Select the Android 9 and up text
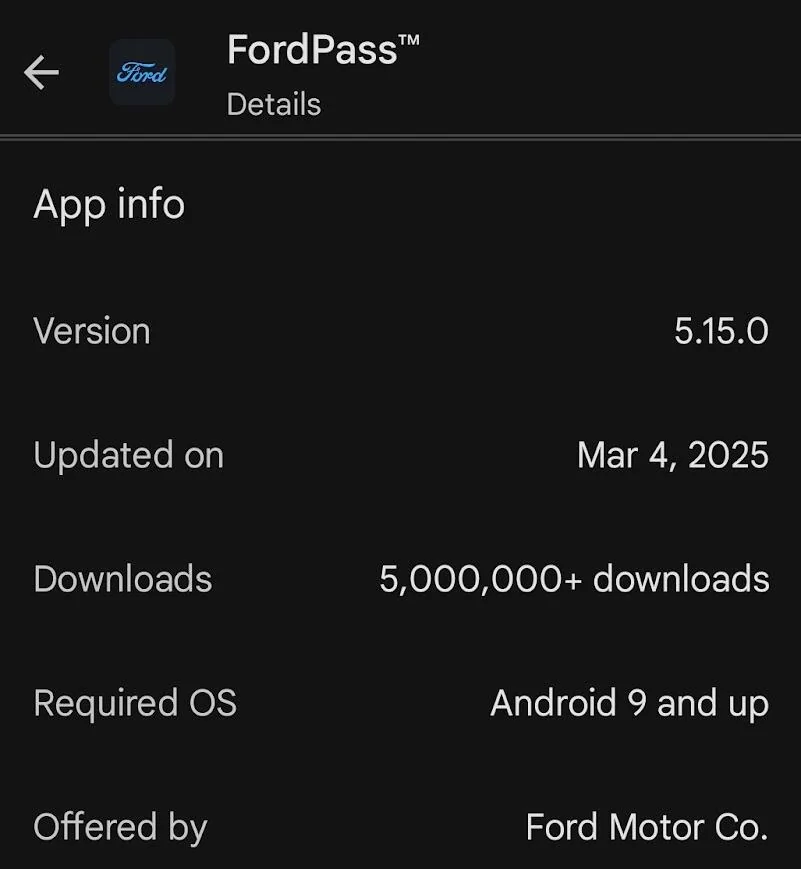Screen dimensions: 801x869 point(629,703)
